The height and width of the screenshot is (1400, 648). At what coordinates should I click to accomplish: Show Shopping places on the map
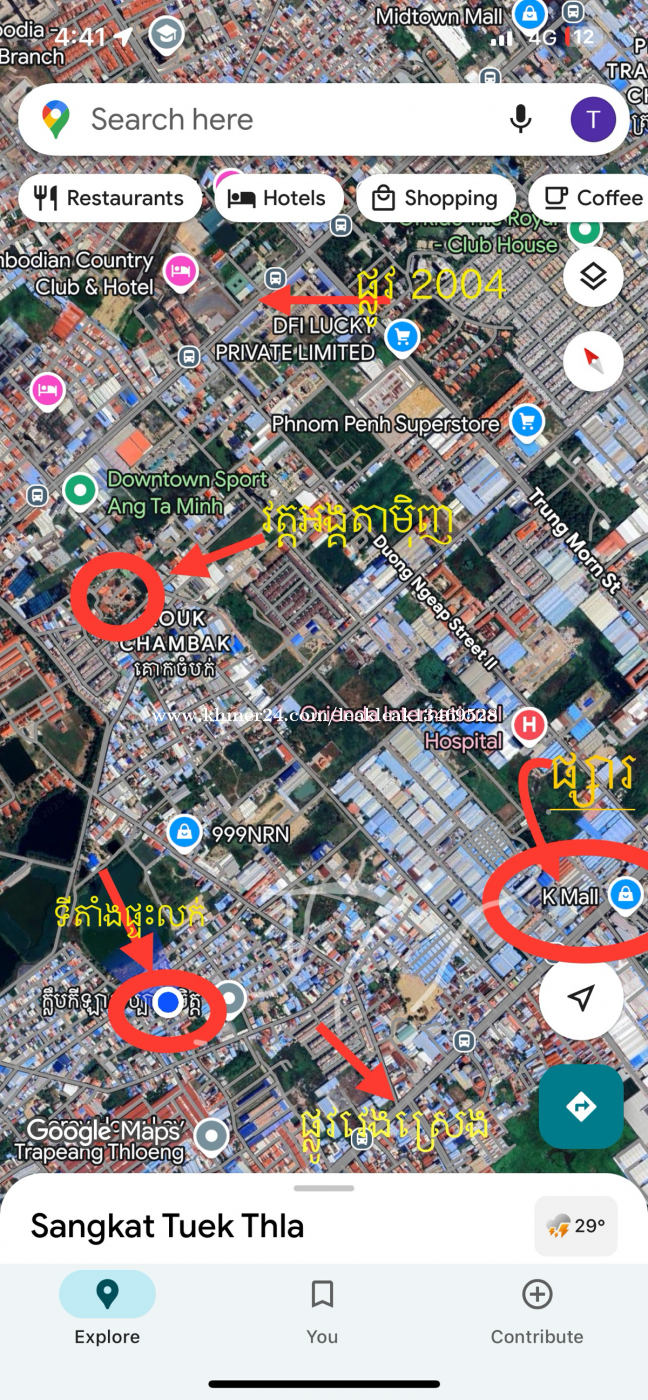point(435,198)
